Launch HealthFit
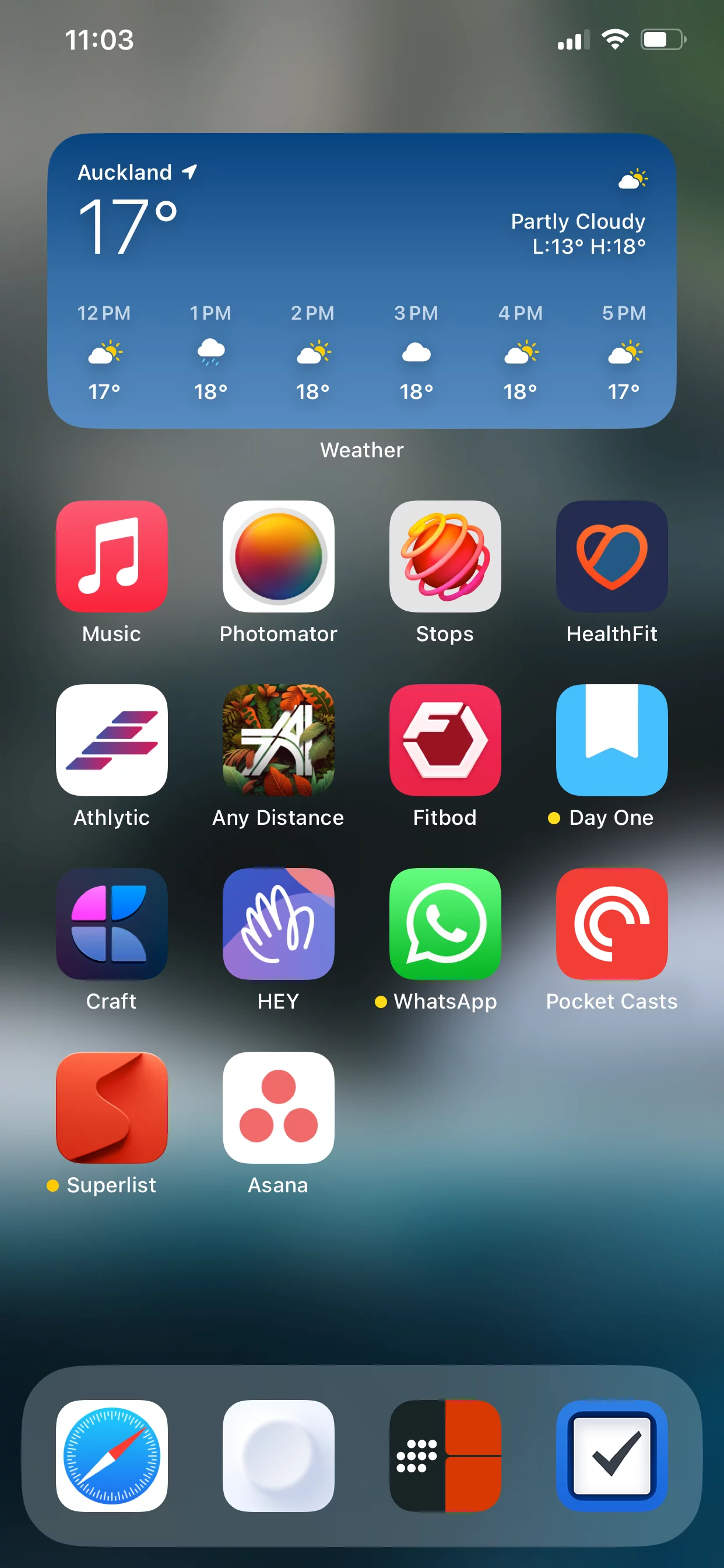 611,556
